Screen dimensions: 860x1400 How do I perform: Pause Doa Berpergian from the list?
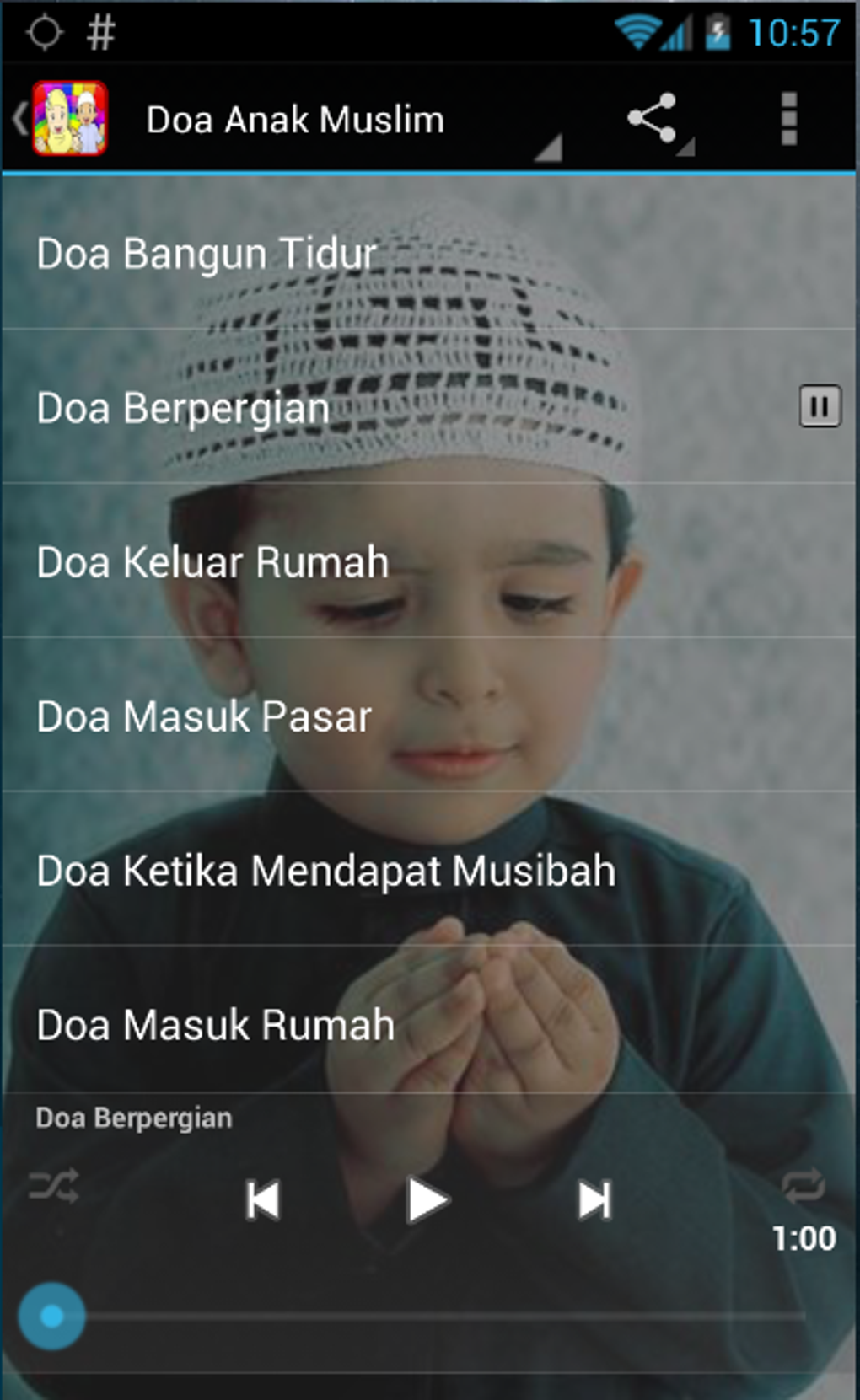pos(820,406)
